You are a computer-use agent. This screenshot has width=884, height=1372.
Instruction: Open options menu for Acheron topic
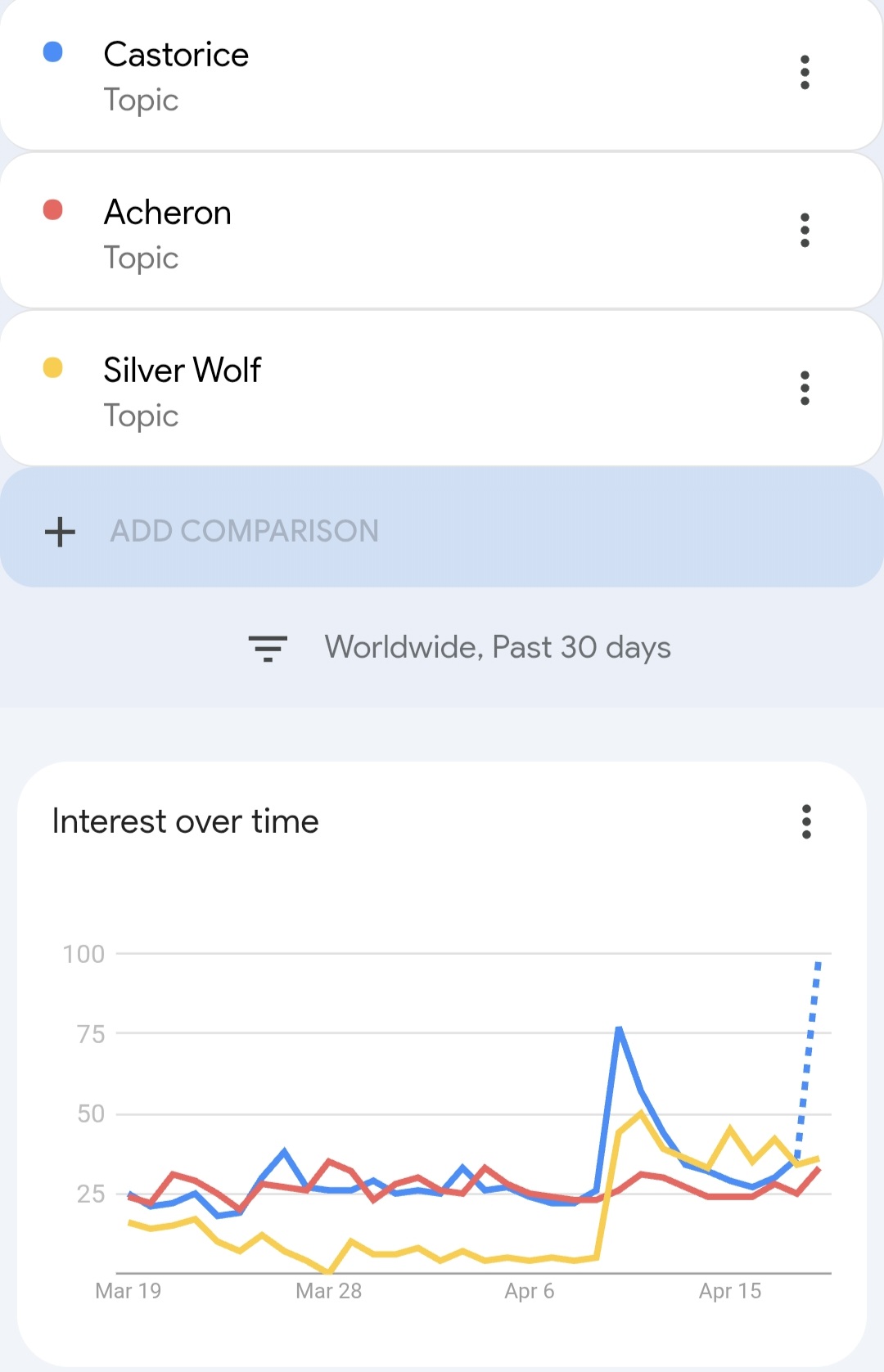point(805,231)
